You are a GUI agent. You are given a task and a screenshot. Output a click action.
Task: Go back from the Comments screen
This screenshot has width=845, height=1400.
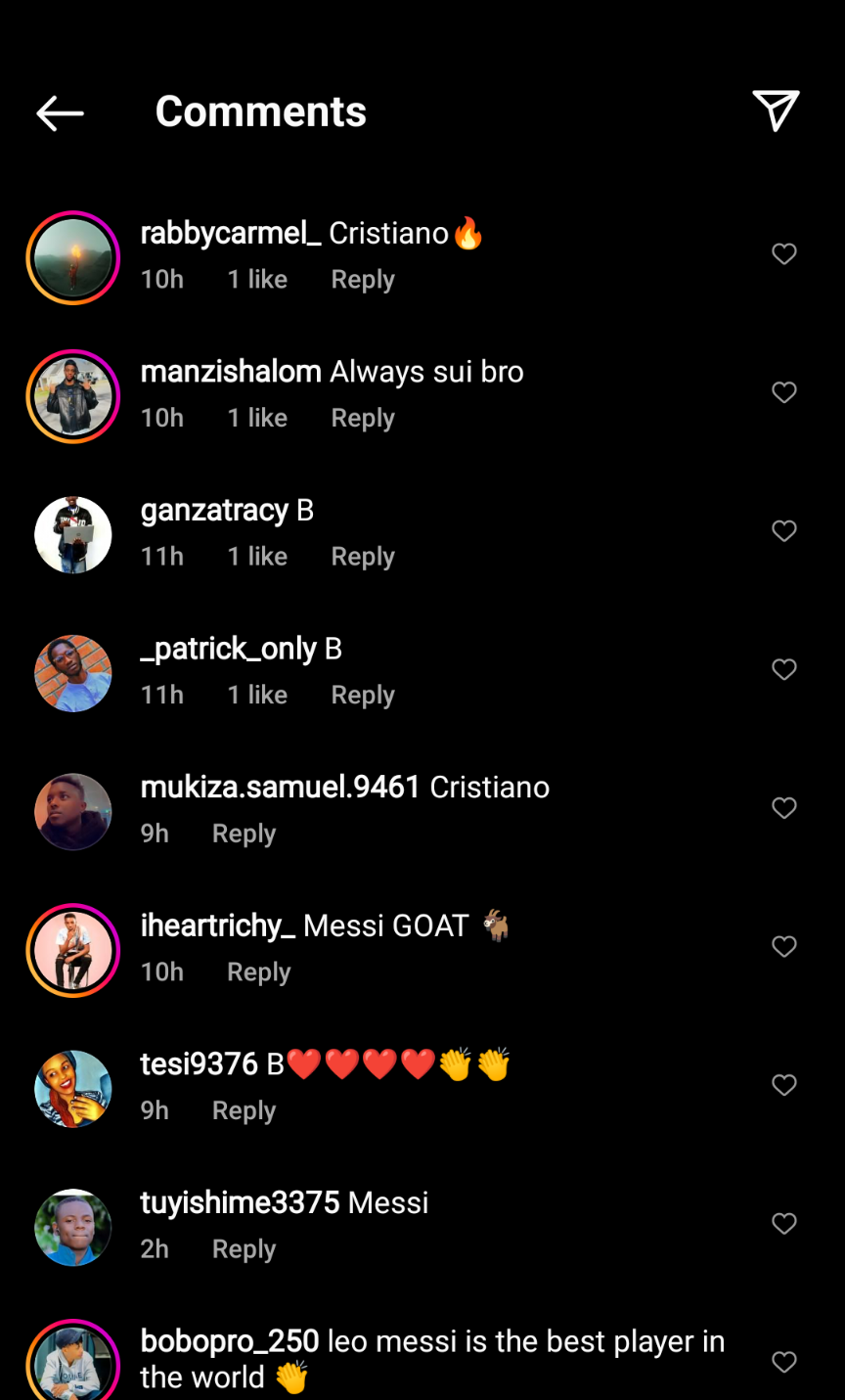[x=60, y=113]
